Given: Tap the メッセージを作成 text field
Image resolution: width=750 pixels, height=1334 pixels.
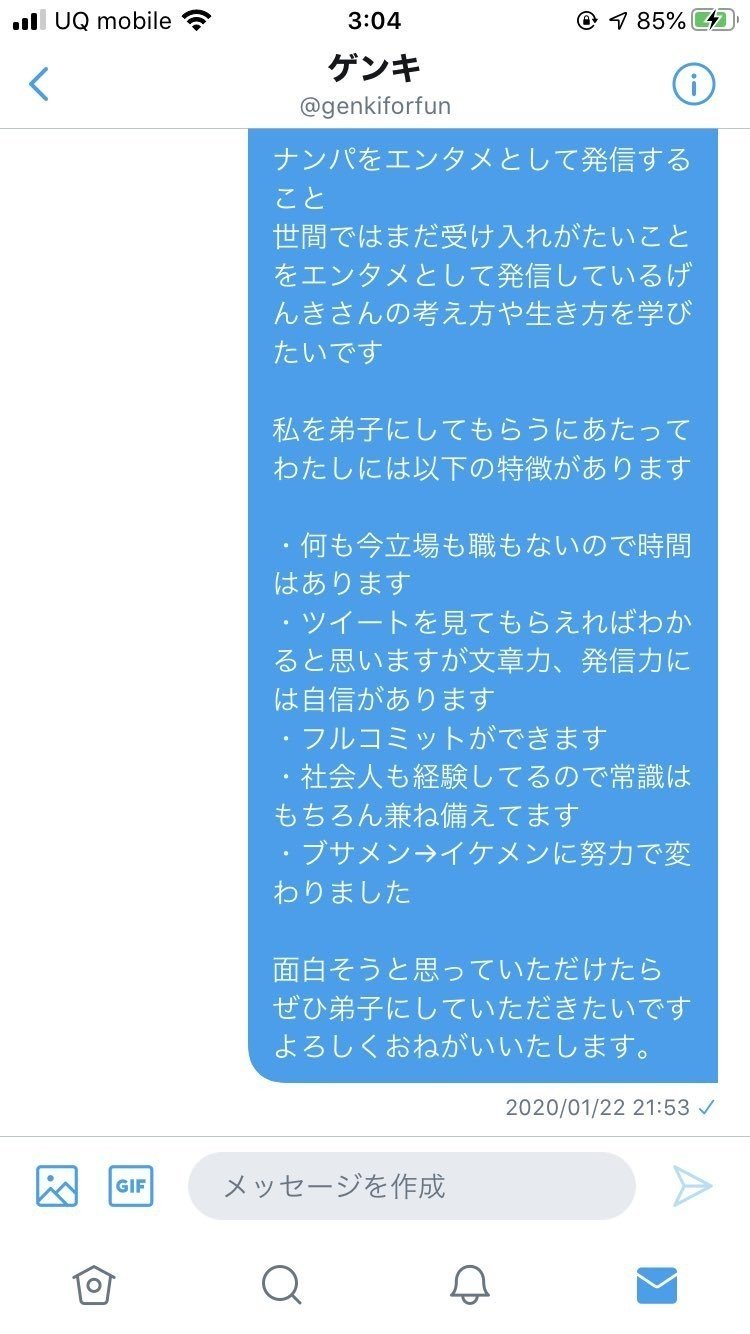Looking at the screenshot, I should tap(412, 1186).
